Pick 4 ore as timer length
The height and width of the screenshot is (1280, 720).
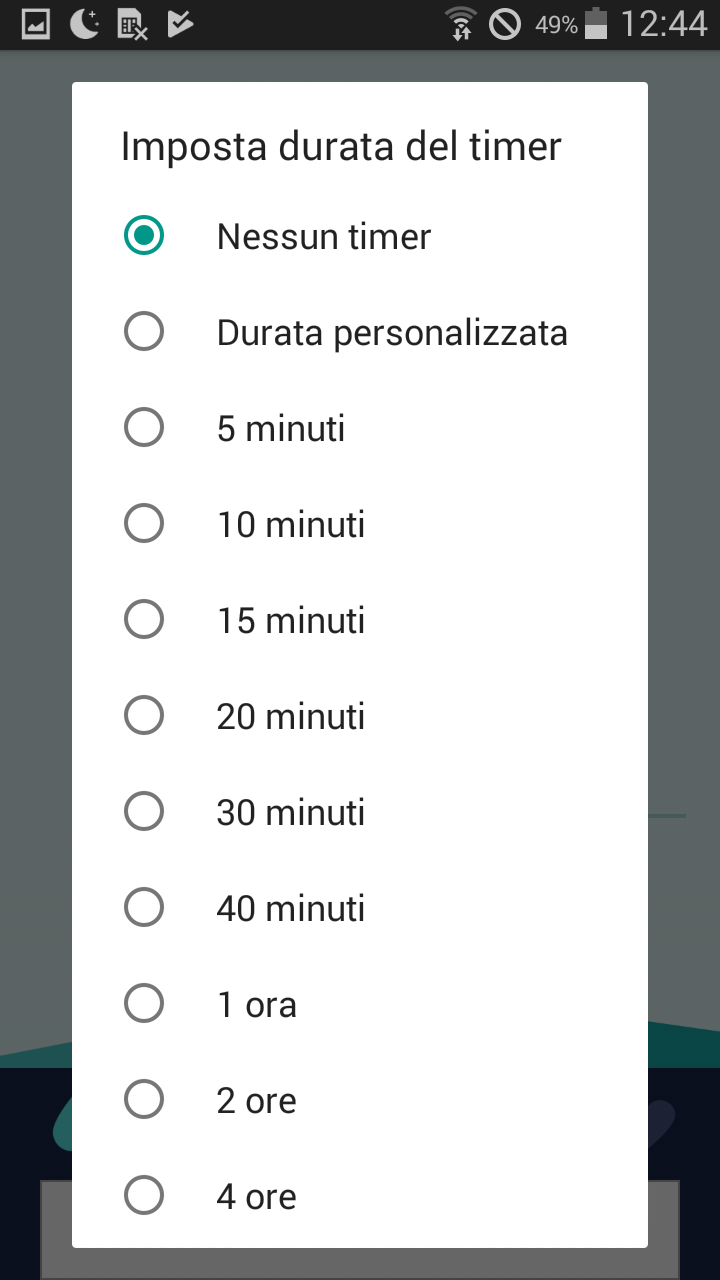[360, 1196]
